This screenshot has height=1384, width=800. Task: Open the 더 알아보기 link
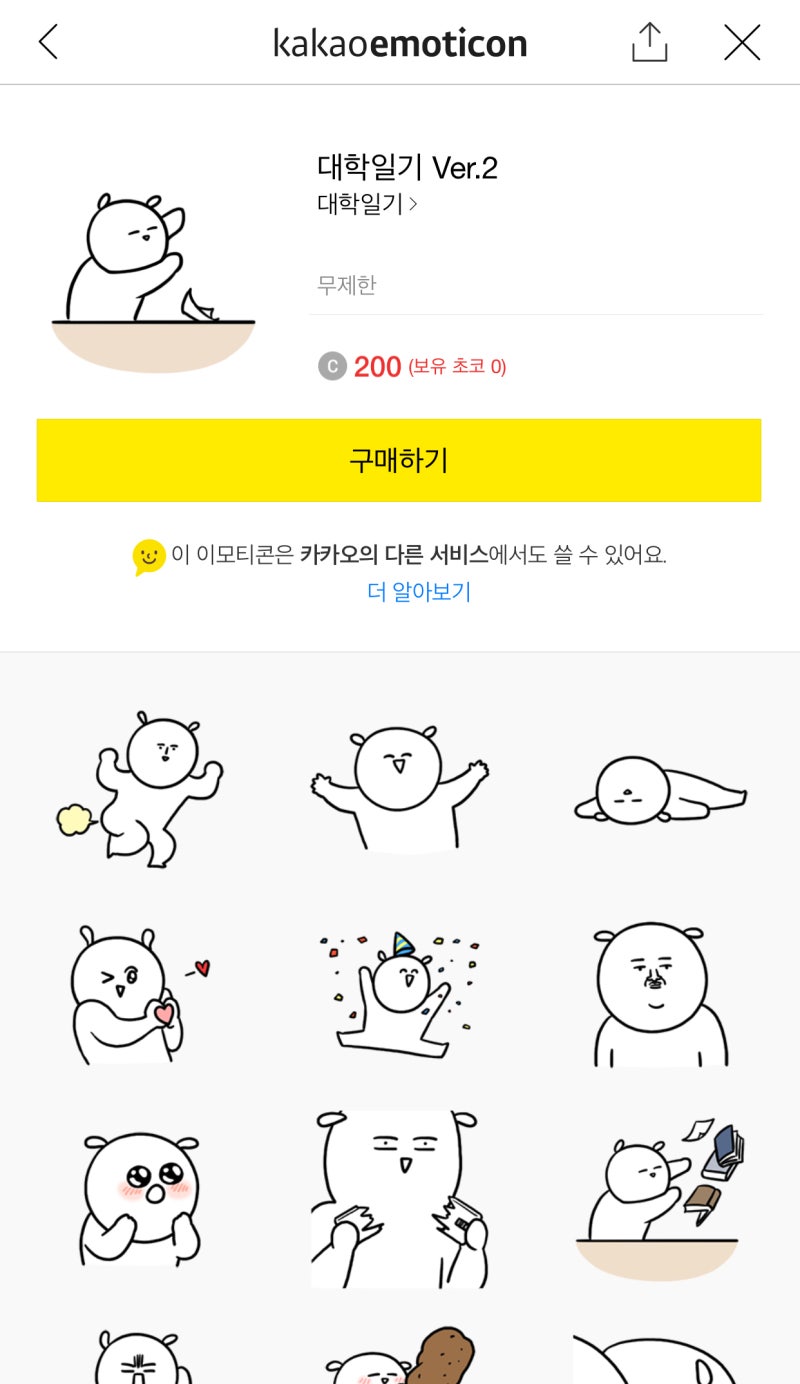click(419, 592)
